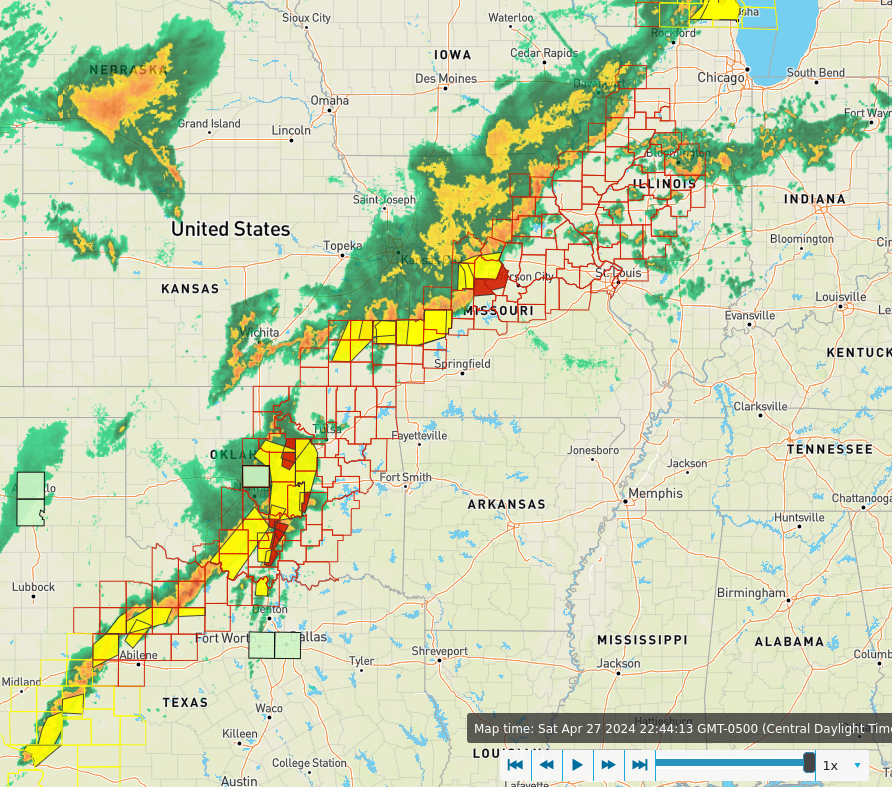
Task: Jump to the first radar frame
Action: tap(516, 765)
